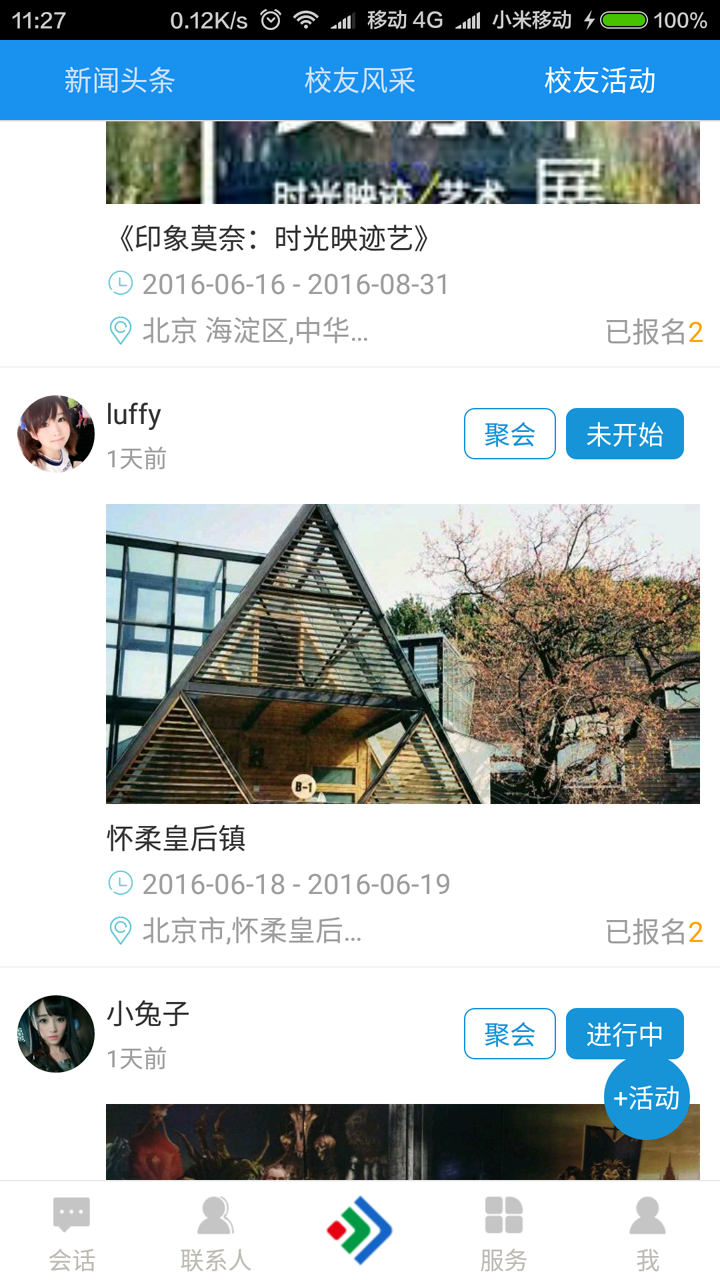View luffy's profile avatar

pyautogui.click(x=56, y=434)
